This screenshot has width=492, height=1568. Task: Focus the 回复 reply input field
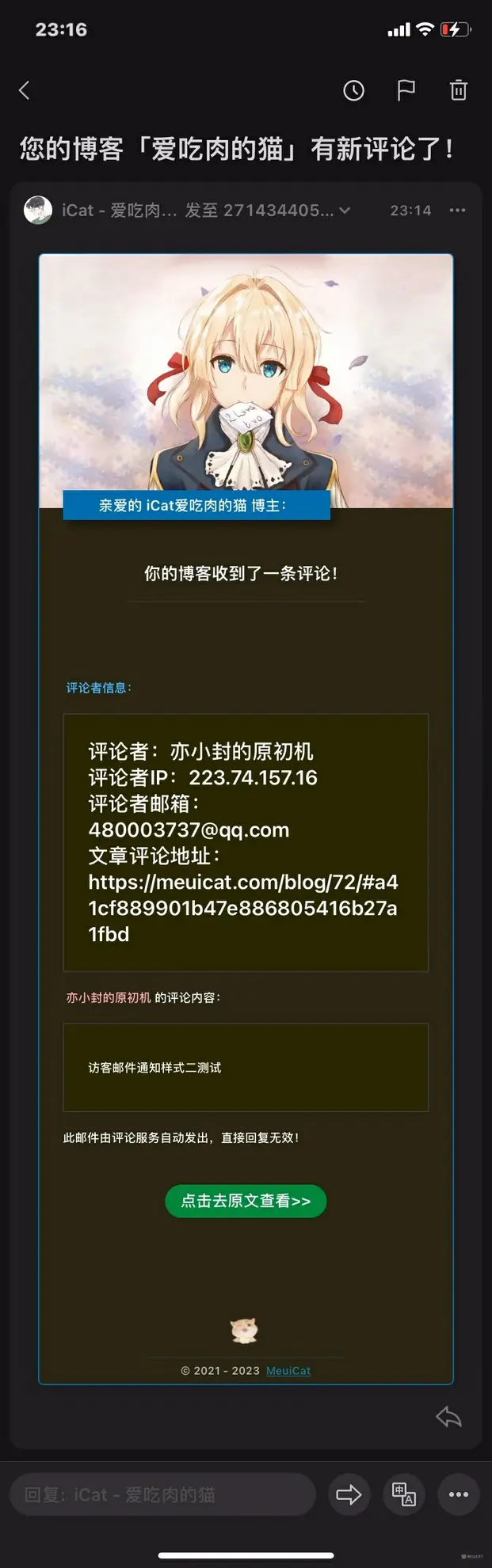(x=162, y=1494)
